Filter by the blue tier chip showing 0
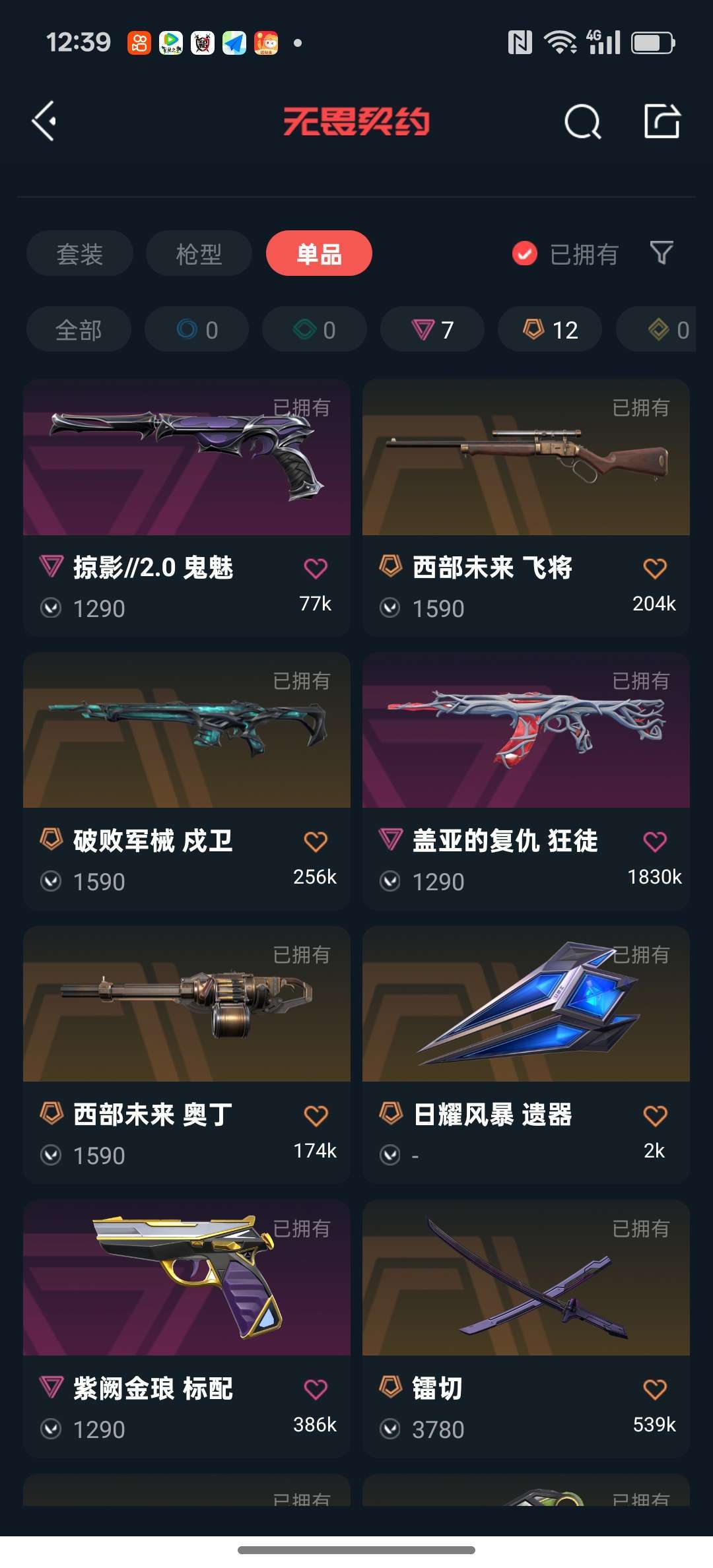Image resolution: width=713 pixels, height=1568 pixels. [197, 329]
